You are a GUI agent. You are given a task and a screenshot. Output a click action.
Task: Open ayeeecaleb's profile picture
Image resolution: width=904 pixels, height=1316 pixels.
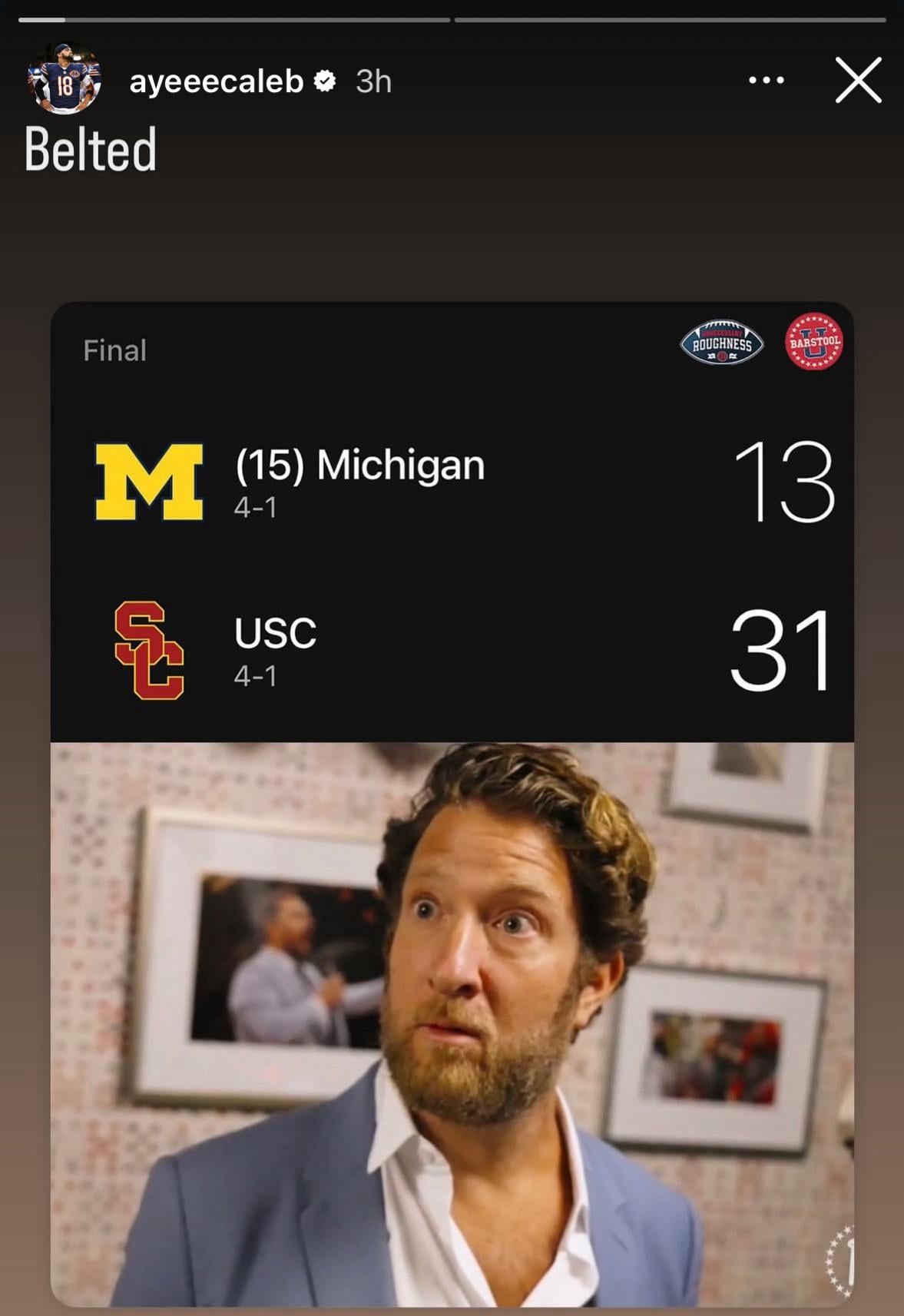(65, 80)
